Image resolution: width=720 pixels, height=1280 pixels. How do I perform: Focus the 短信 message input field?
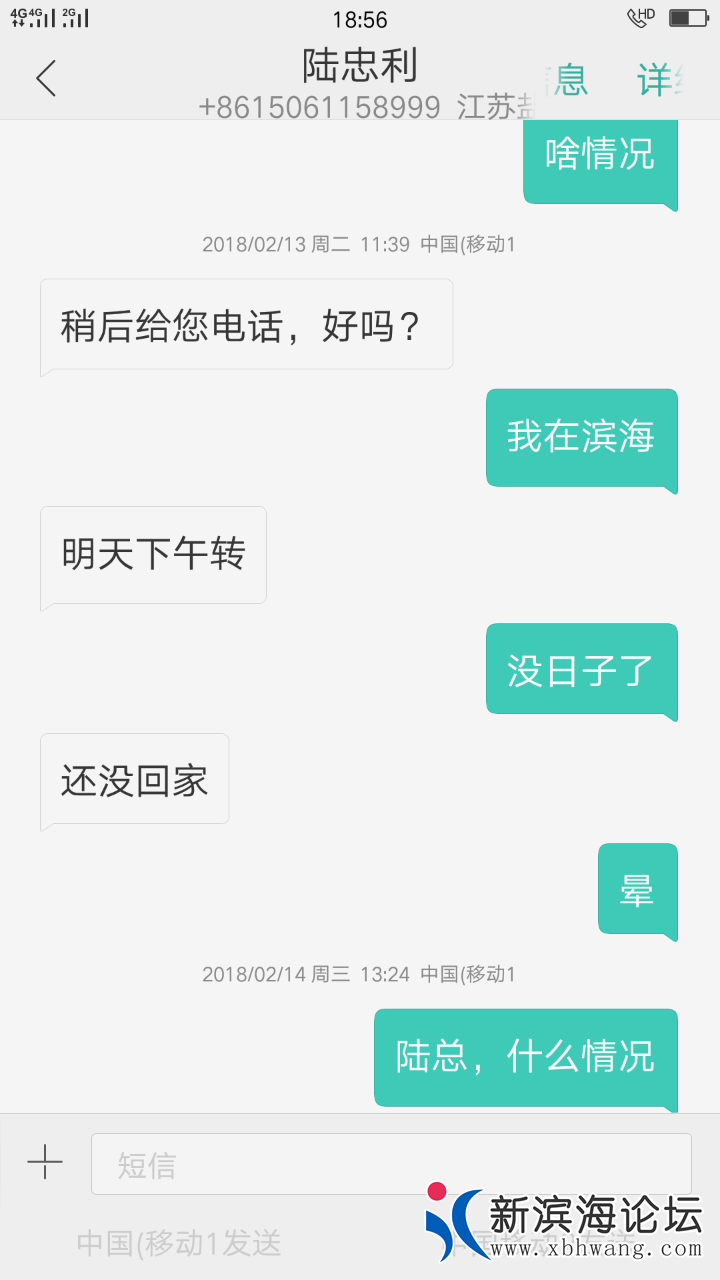pos(390,1164)
